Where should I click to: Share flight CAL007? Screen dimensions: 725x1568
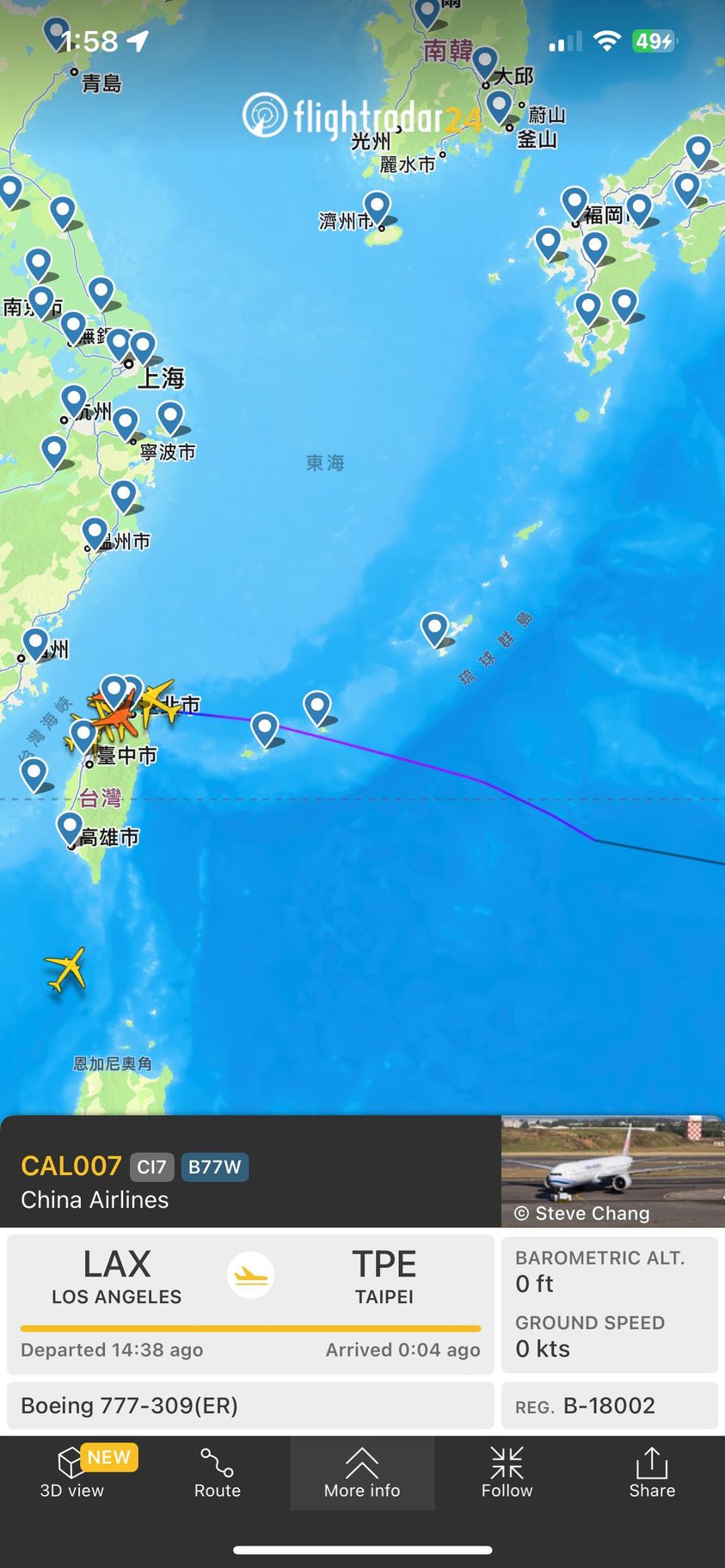pyautogui.click(x=651, y=1473)
